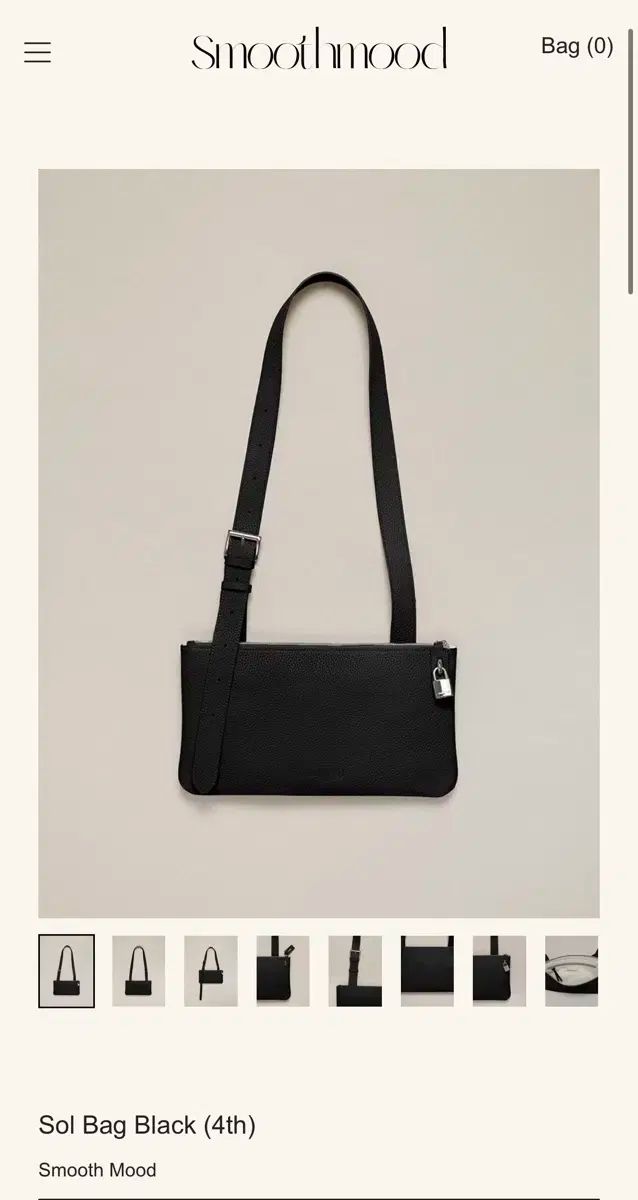Select the second gallery thumbnail
The height and width of the screenshot is (1200, 638).
(x=138, y=971)
